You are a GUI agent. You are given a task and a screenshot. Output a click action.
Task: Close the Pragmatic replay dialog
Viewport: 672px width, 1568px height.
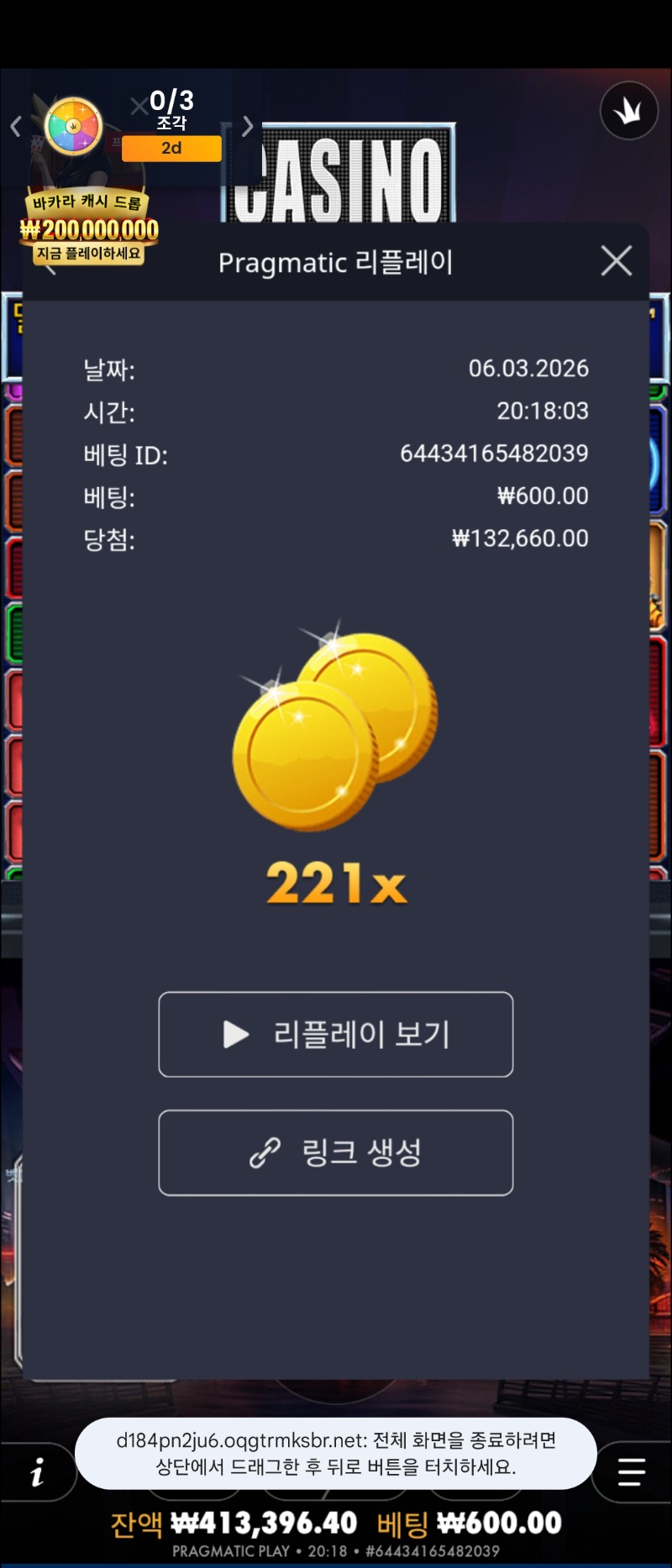[617, 261]
